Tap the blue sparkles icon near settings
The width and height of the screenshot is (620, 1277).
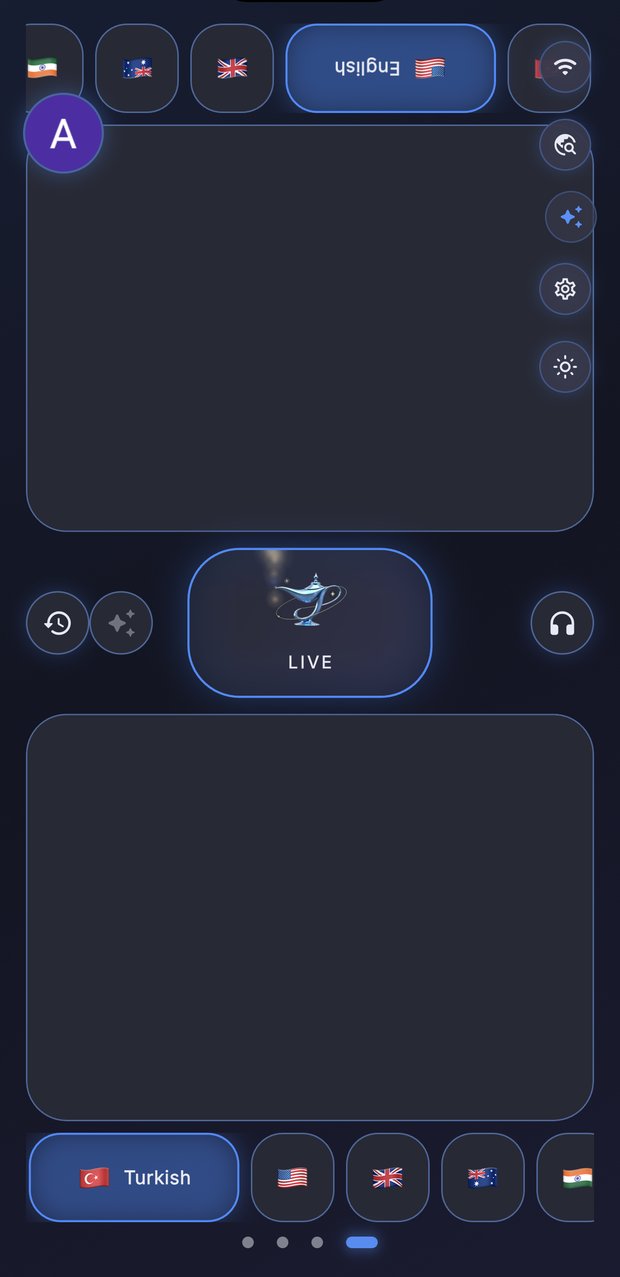click(571, 217)
